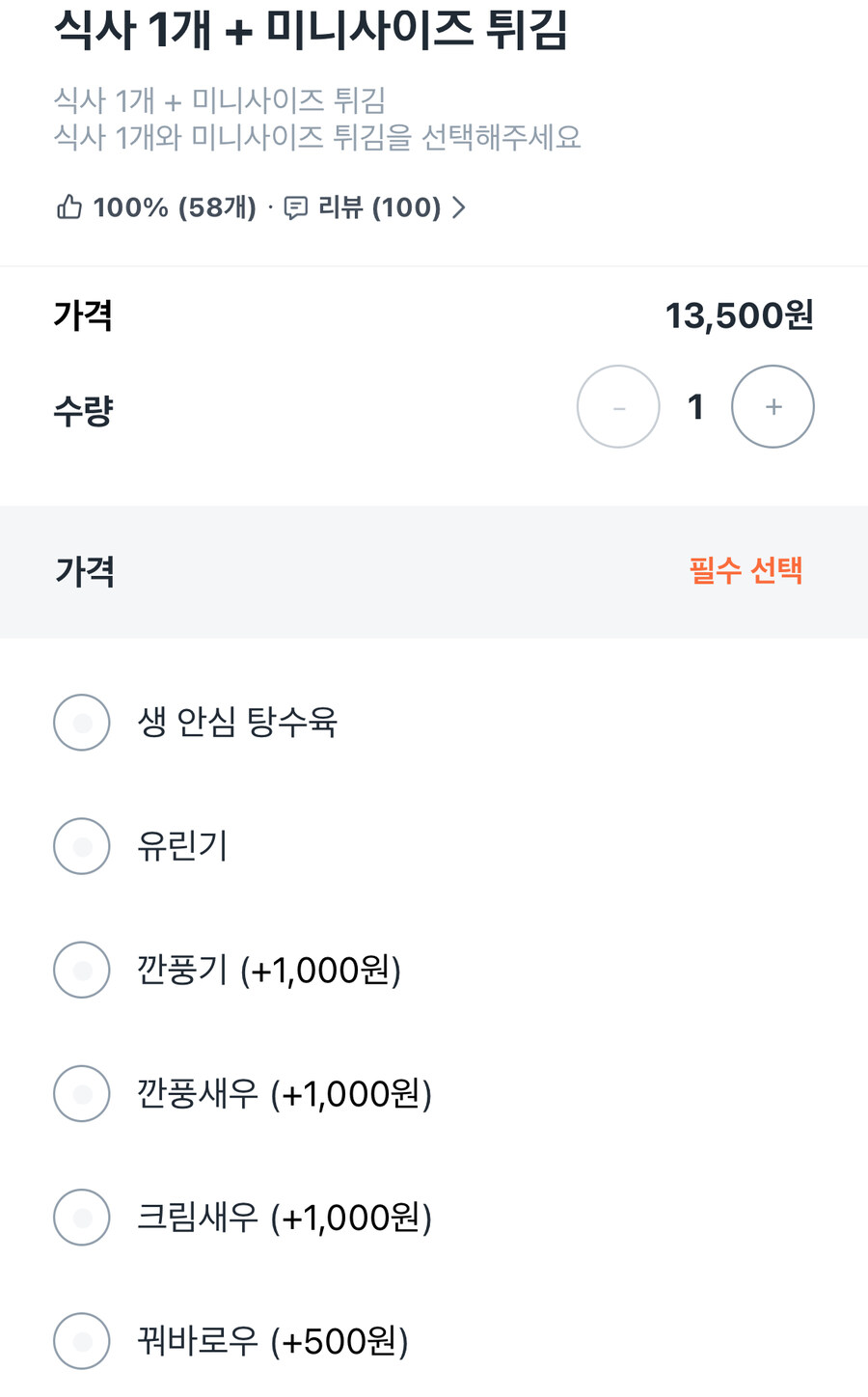The height and width of the screenshot is (1397, 868).
Task: Tap the minus icon to decrease quantity
Action: click(x=618, y=406)
